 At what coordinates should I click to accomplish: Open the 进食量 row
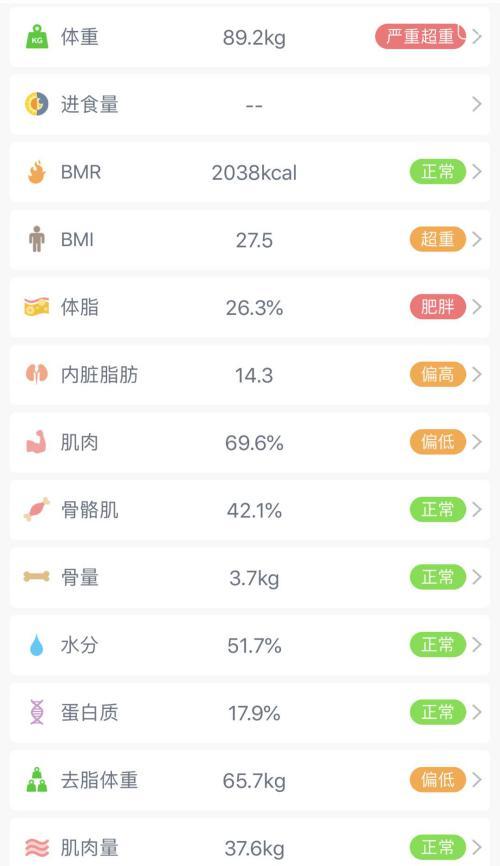250,104
